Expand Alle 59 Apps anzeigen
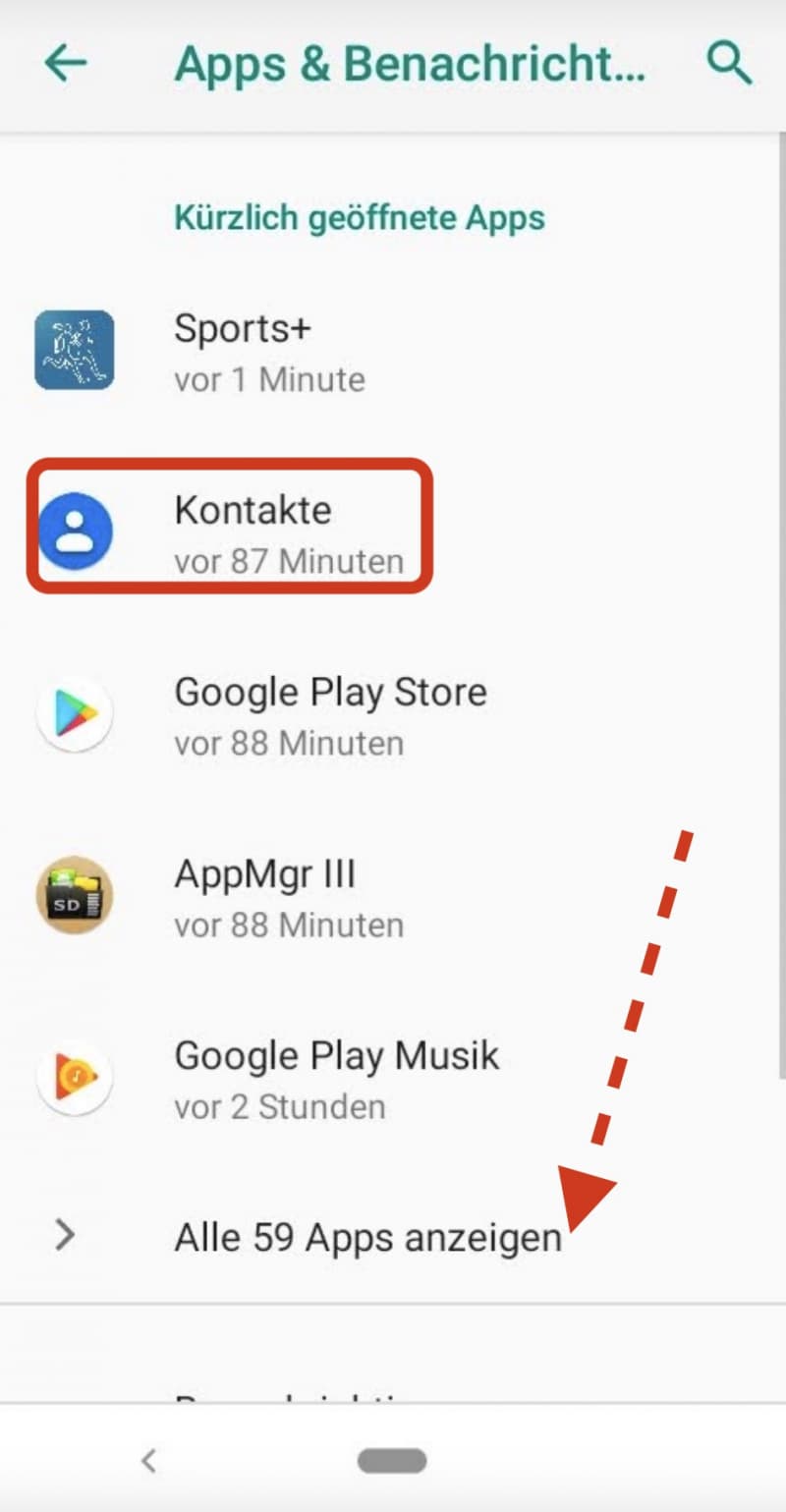Viewport: 786px width, 1512px height. [393, 1236]
